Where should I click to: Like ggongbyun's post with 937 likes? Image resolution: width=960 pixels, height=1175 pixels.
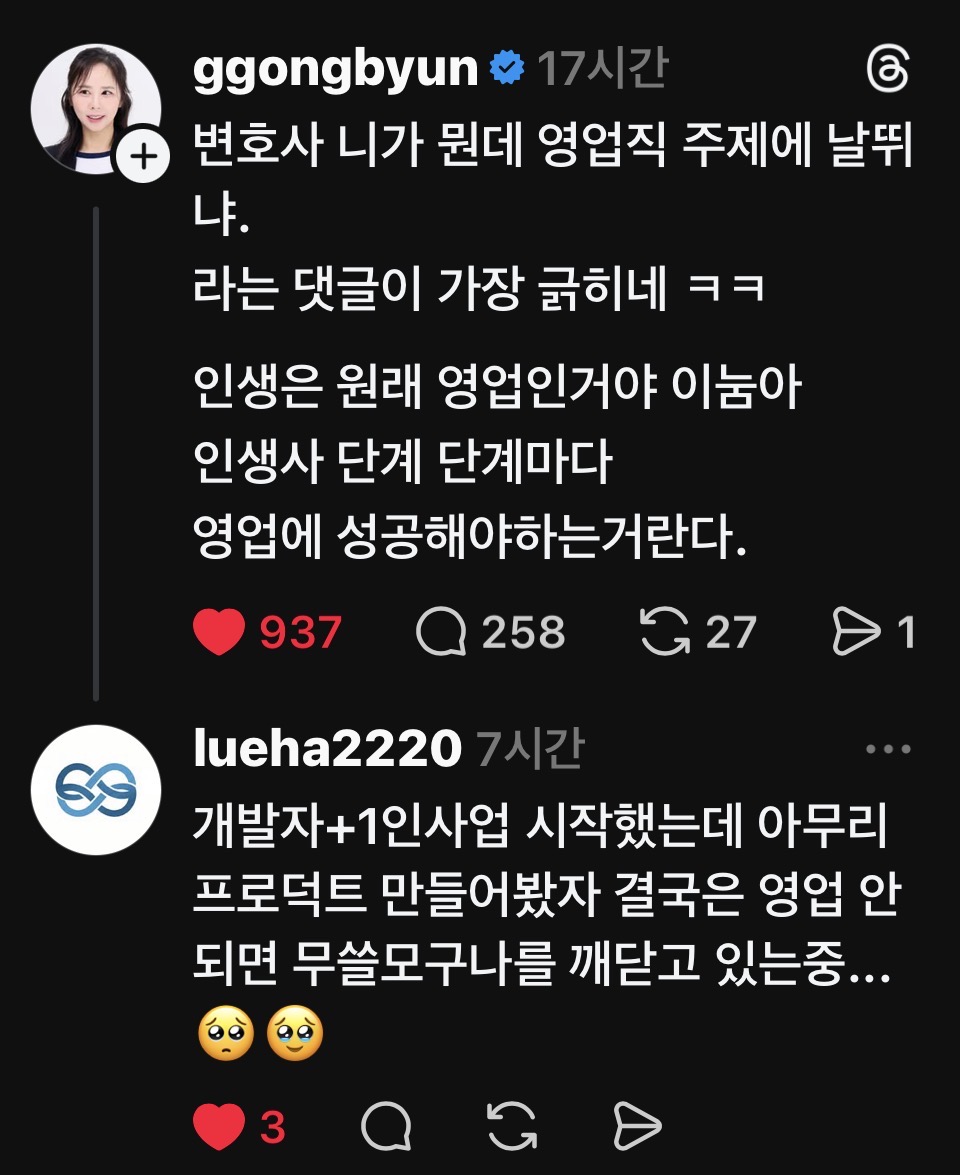(218, 632)
